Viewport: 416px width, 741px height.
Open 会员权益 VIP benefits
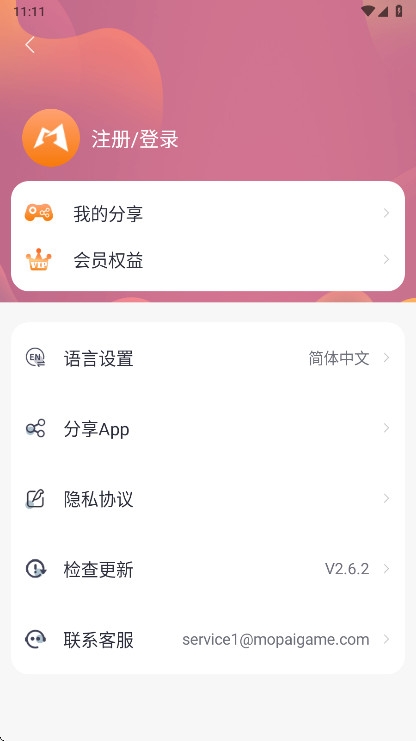click(208, 260)
